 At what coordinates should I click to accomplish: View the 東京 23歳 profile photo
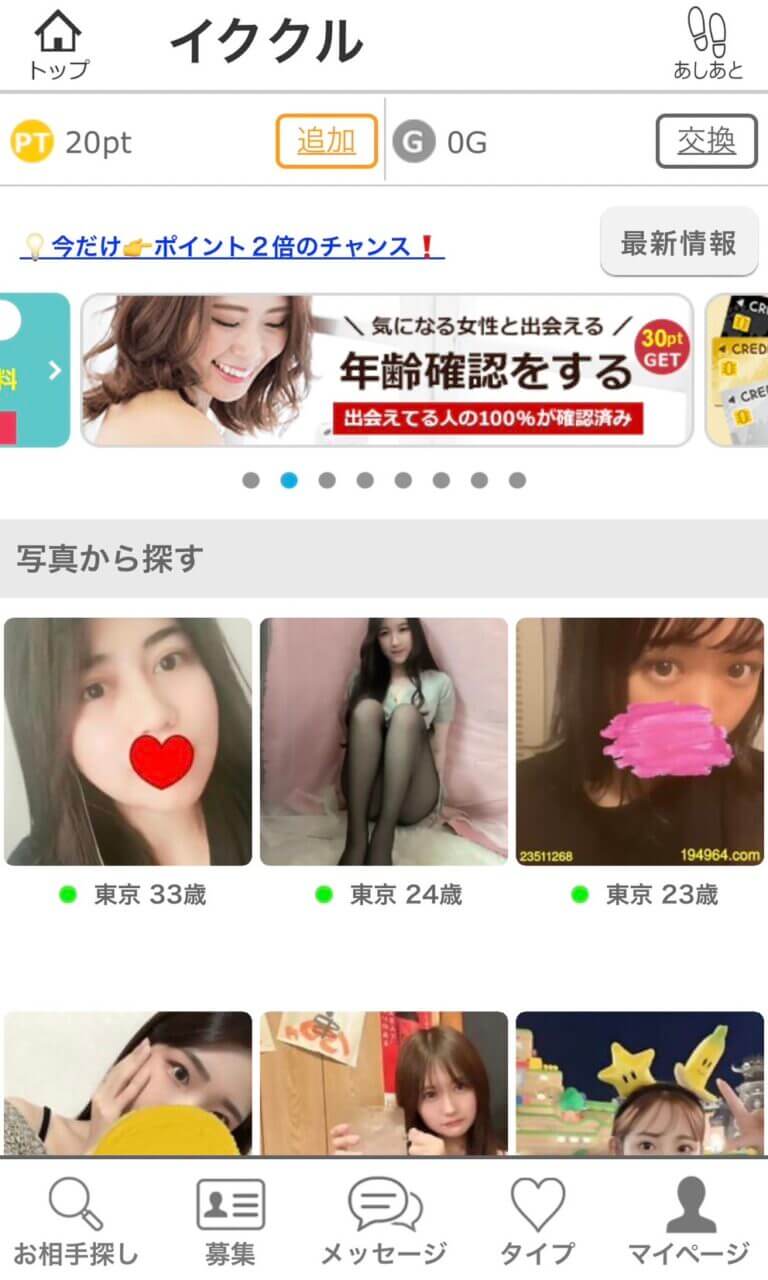coord(640,741)
